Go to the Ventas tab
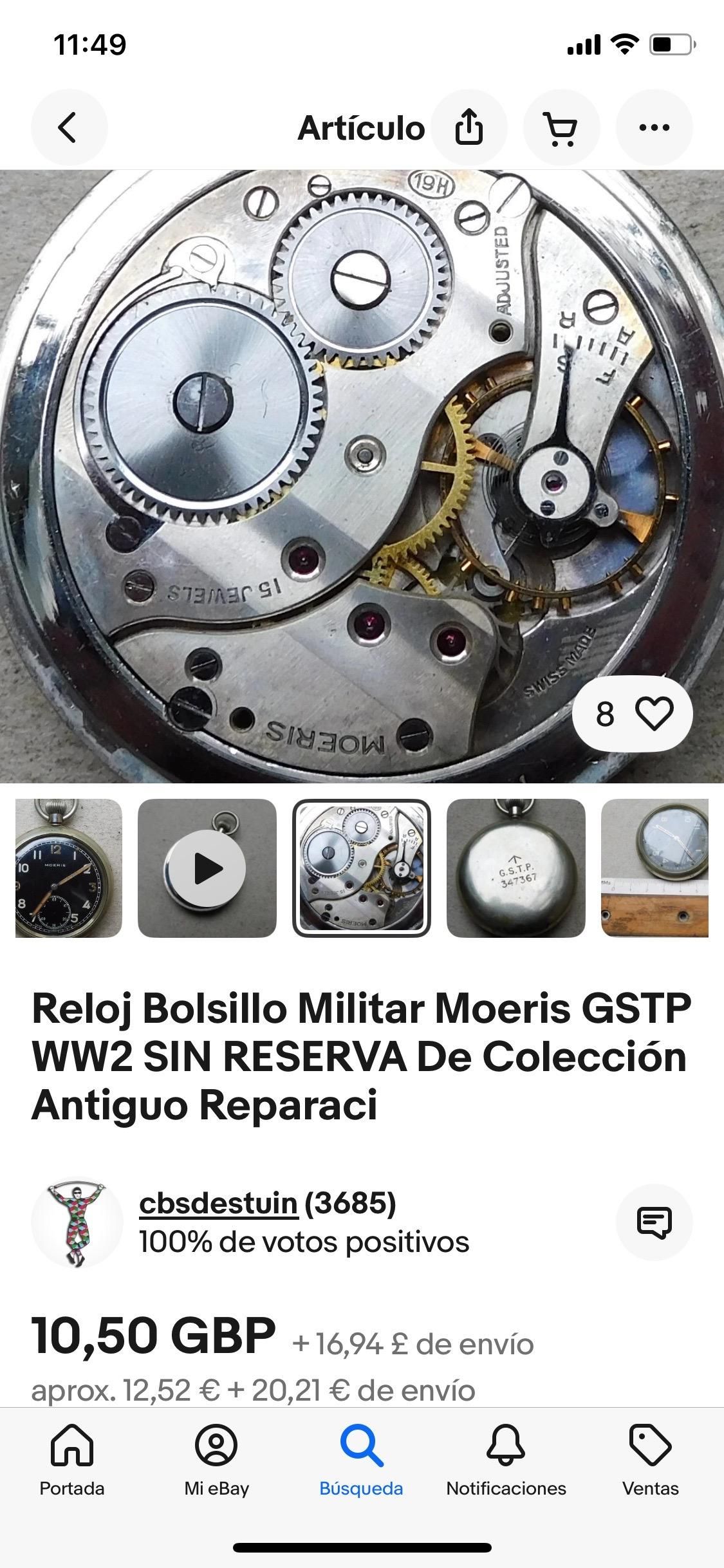The height and width of the screenshot is (1568, 724). click(650, 1461)
